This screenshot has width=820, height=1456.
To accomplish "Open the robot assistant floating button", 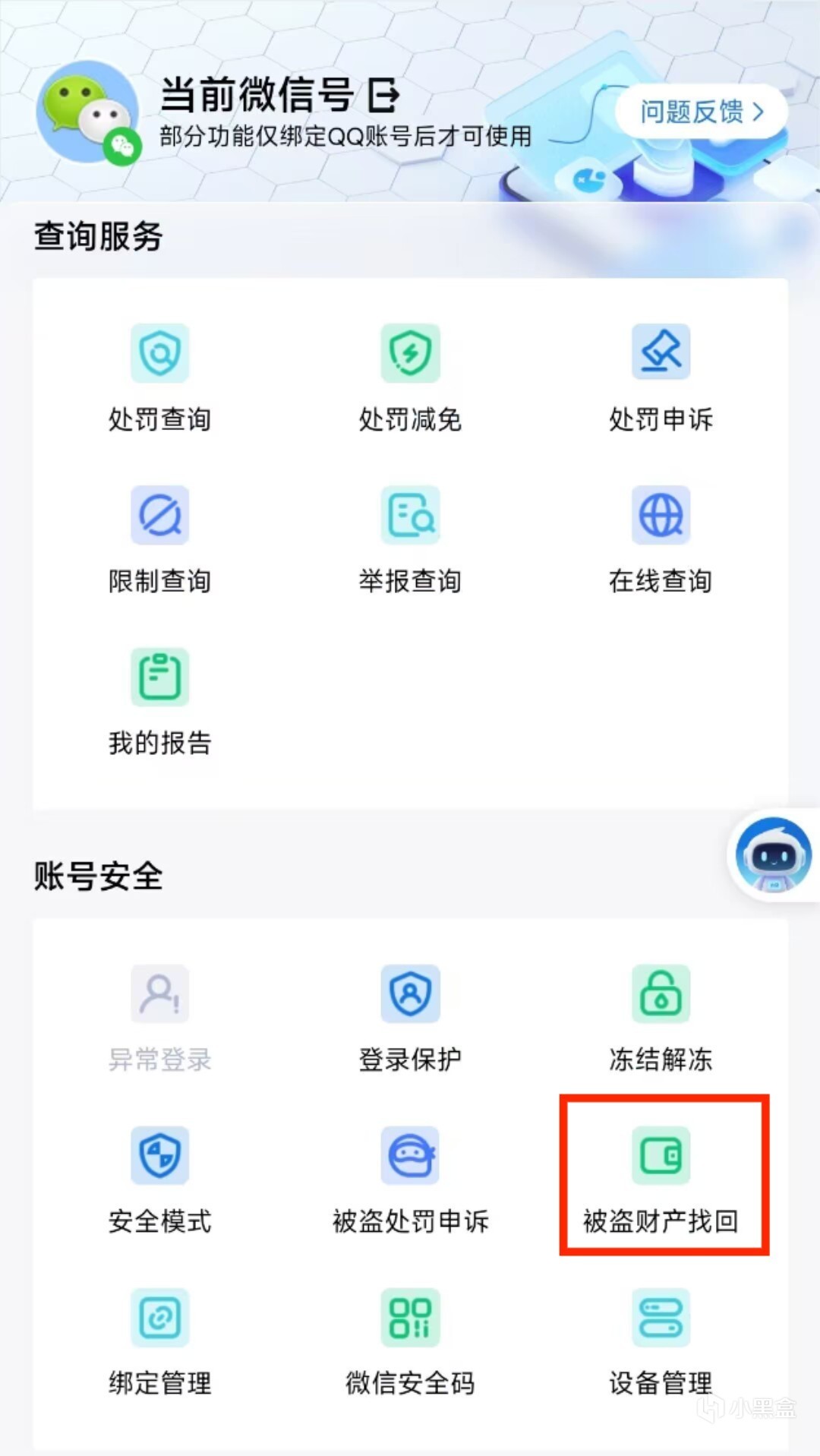I will click(773, 855).
